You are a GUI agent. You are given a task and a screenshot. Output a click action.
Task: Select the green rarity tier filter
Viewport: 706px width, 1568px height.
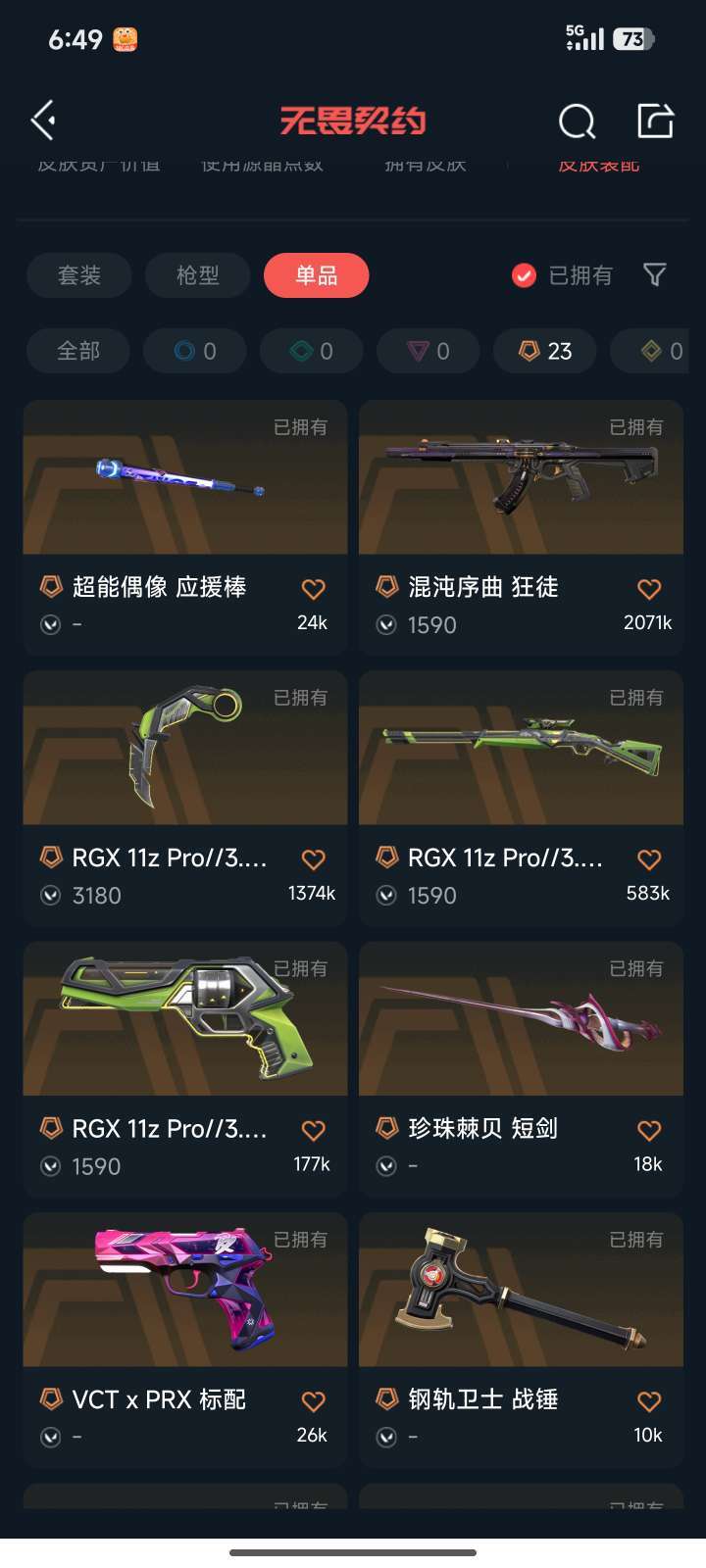click(311, 350)
